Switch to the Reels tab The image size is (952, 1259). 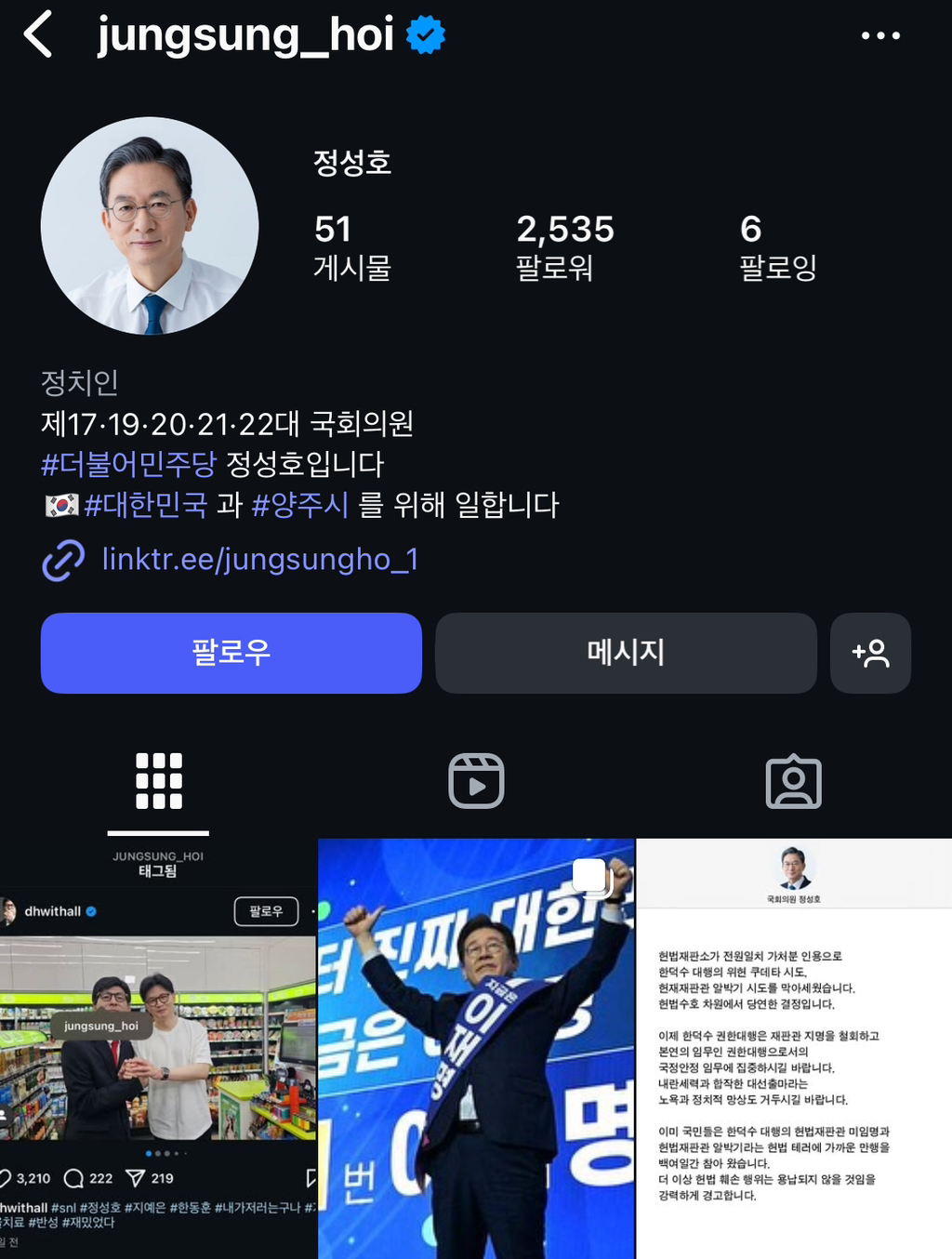478,781
